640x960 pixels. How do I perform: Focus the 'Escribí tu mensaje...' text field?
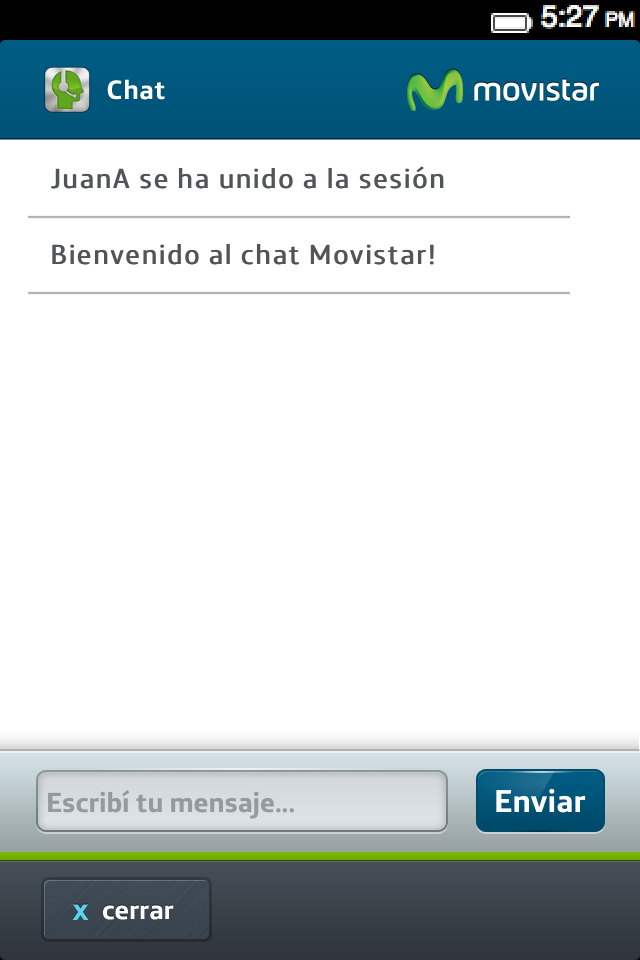tap(241, 801)
